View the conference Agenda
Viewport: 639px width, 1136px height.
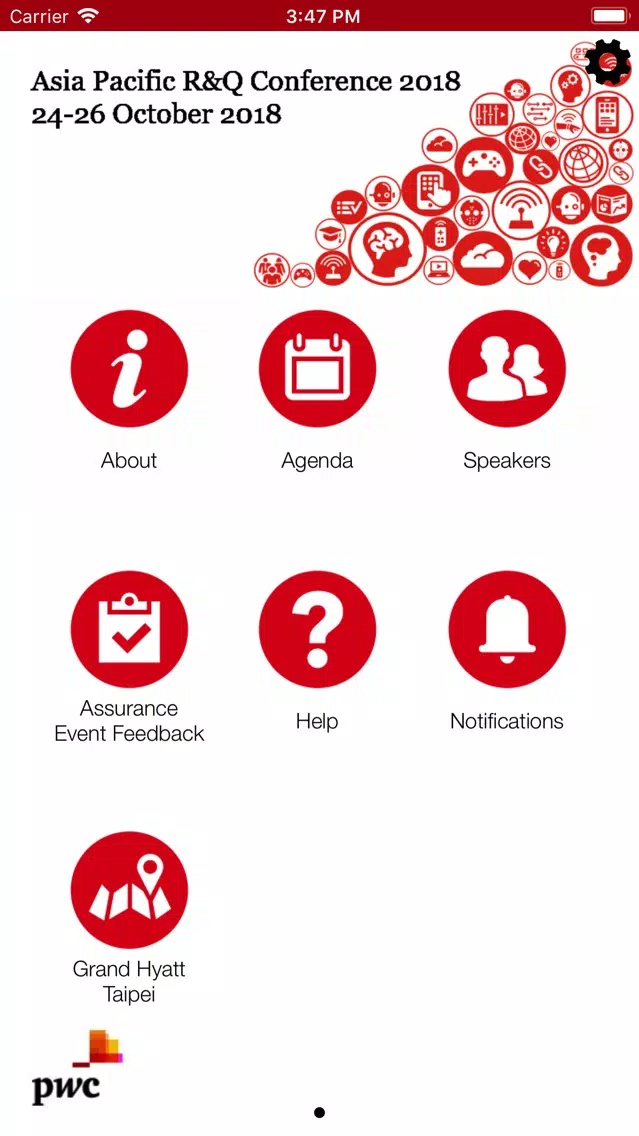(317, 369)
